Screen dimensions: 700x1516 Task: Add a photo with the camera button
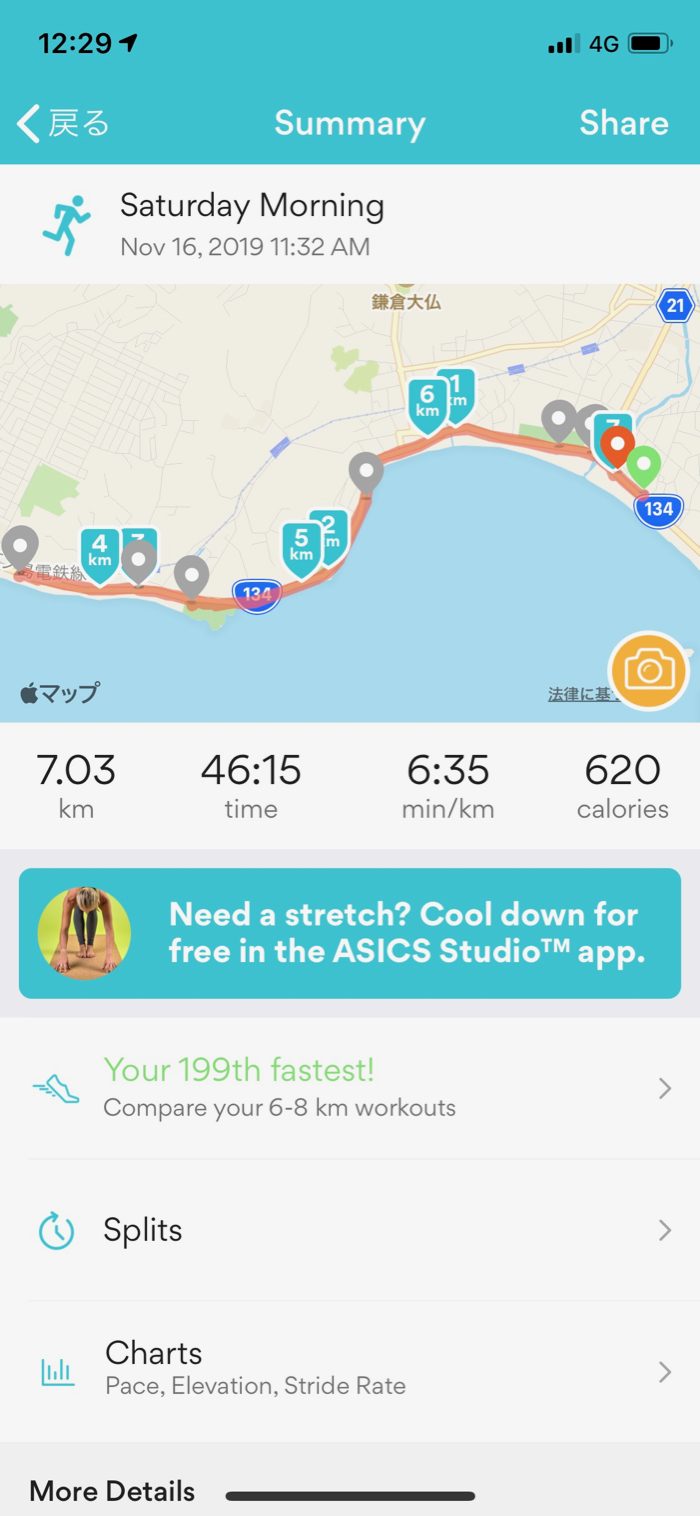tap(649, 671)
